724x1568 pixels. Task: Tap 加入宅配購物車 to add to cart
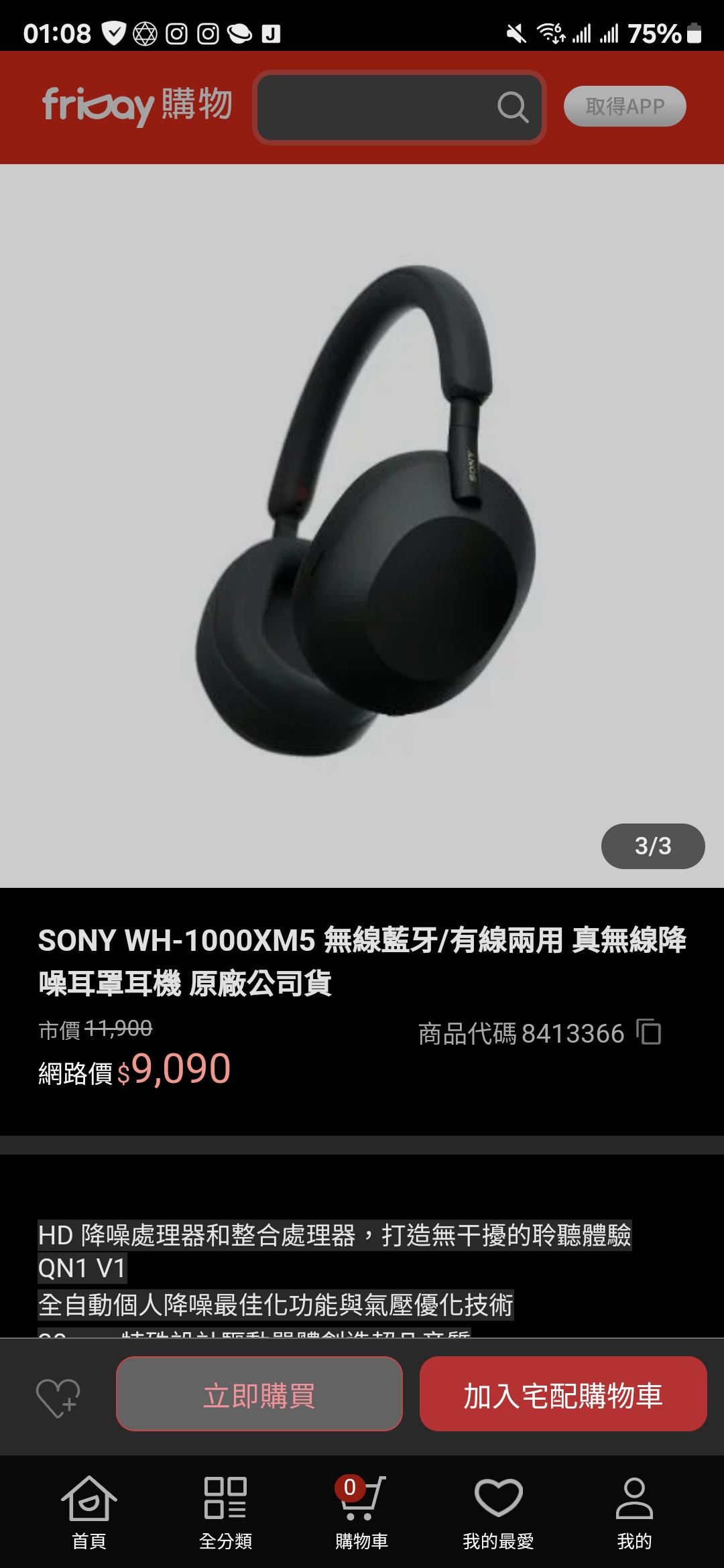[563, 1394]
